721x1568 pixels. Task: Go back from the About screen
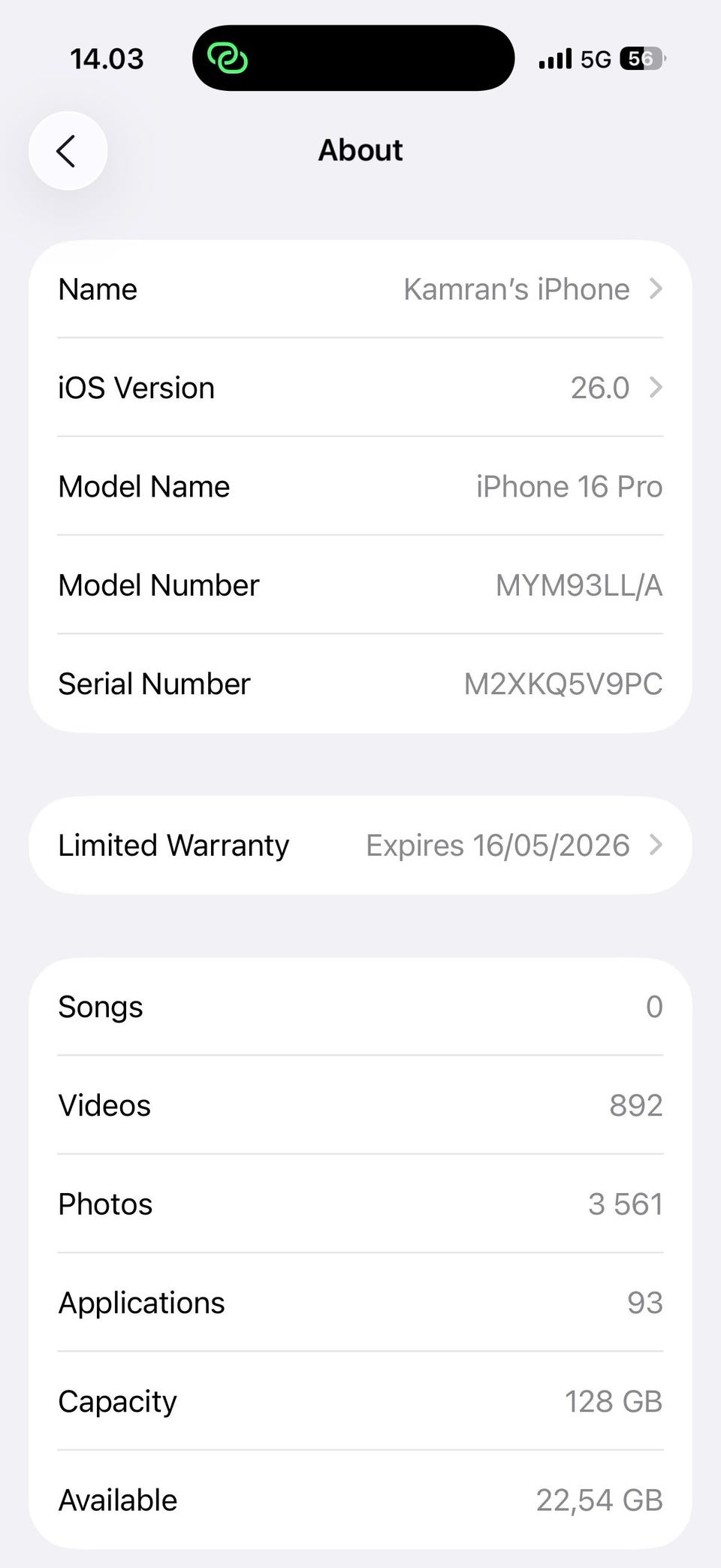coord(68,151)
